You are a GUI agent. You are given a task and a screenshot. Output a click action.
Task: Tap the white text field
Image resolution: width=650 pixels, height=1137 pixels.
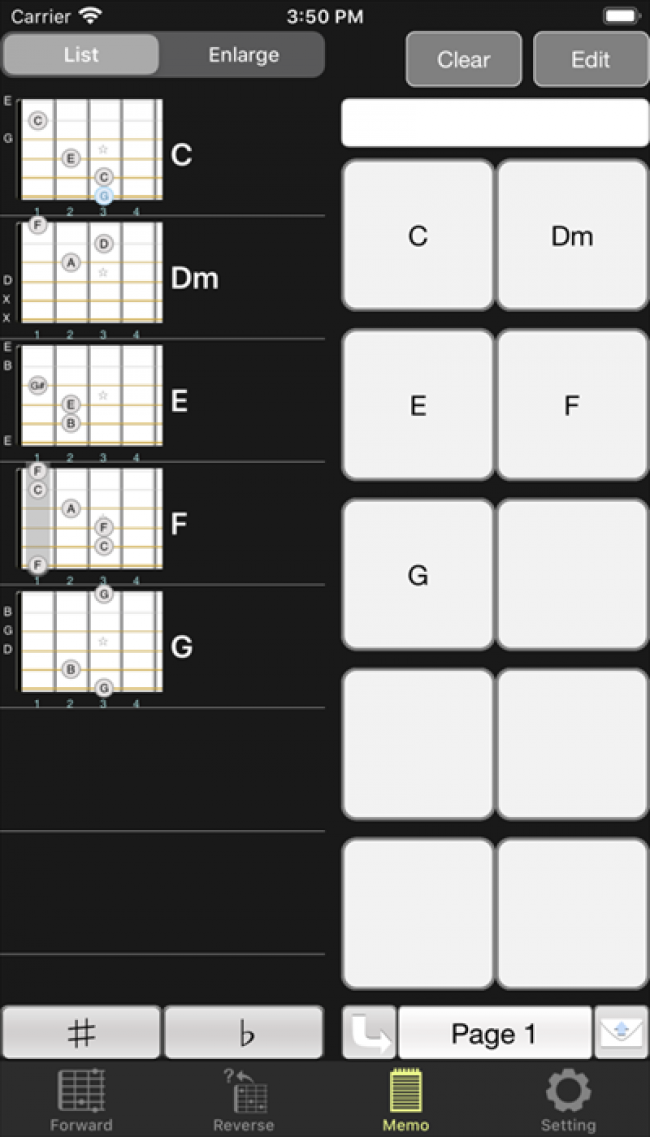tap(495, 123)
